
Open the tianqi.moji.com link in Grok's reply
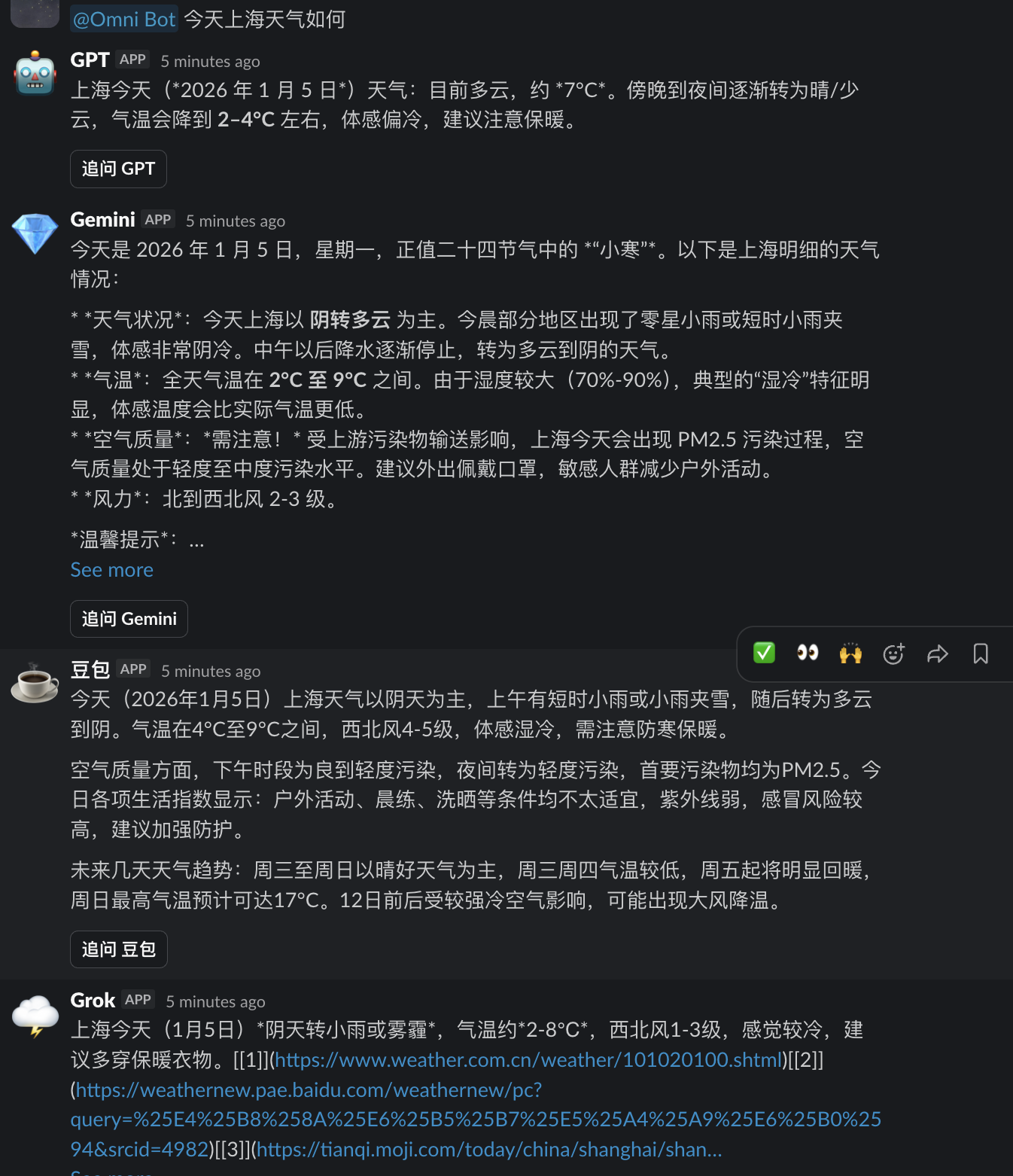489,1150
